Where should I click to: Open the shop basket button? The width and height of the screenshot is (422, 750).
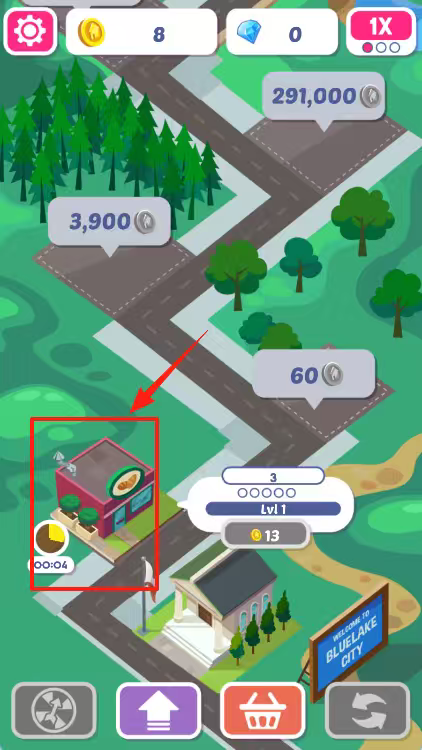tap(263, 711)
